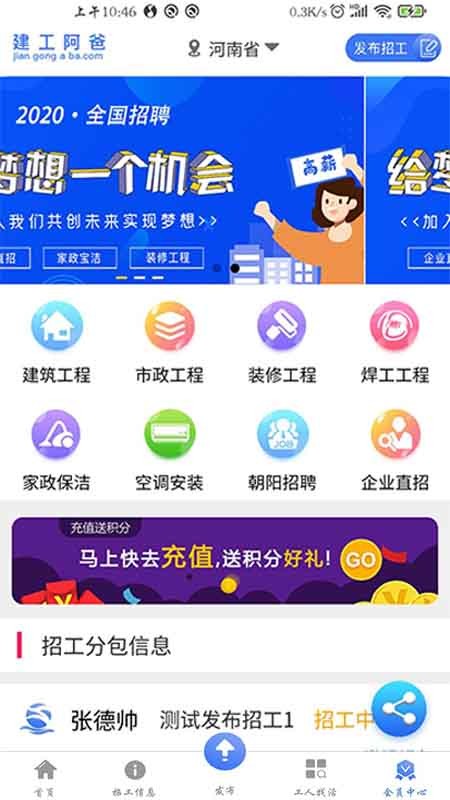Open the 建筑工程 category
The image size is (450, 800).
pos(57,343)
